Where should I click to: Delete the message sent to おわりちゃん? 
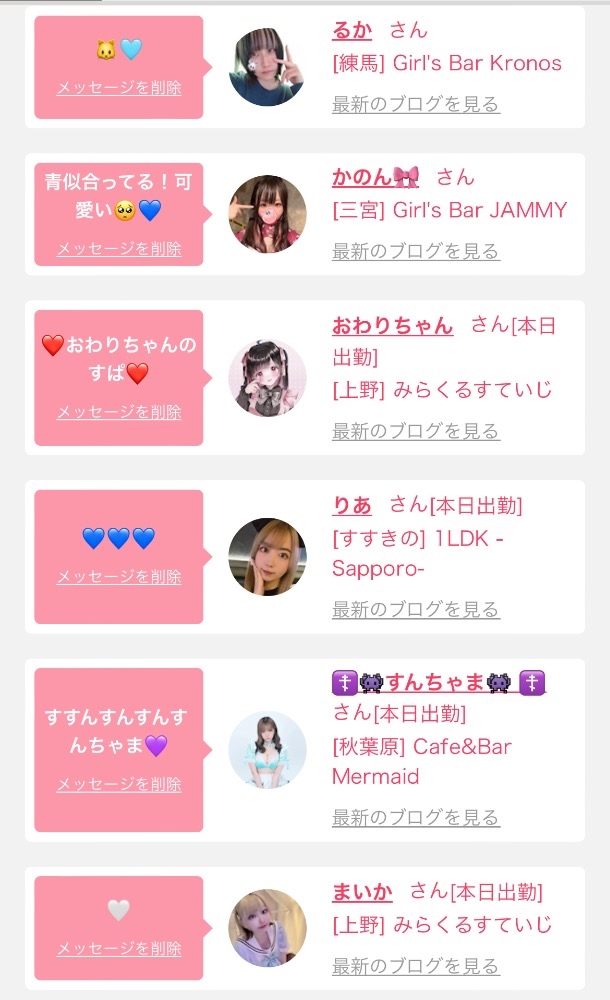click(x=119, y=412)
